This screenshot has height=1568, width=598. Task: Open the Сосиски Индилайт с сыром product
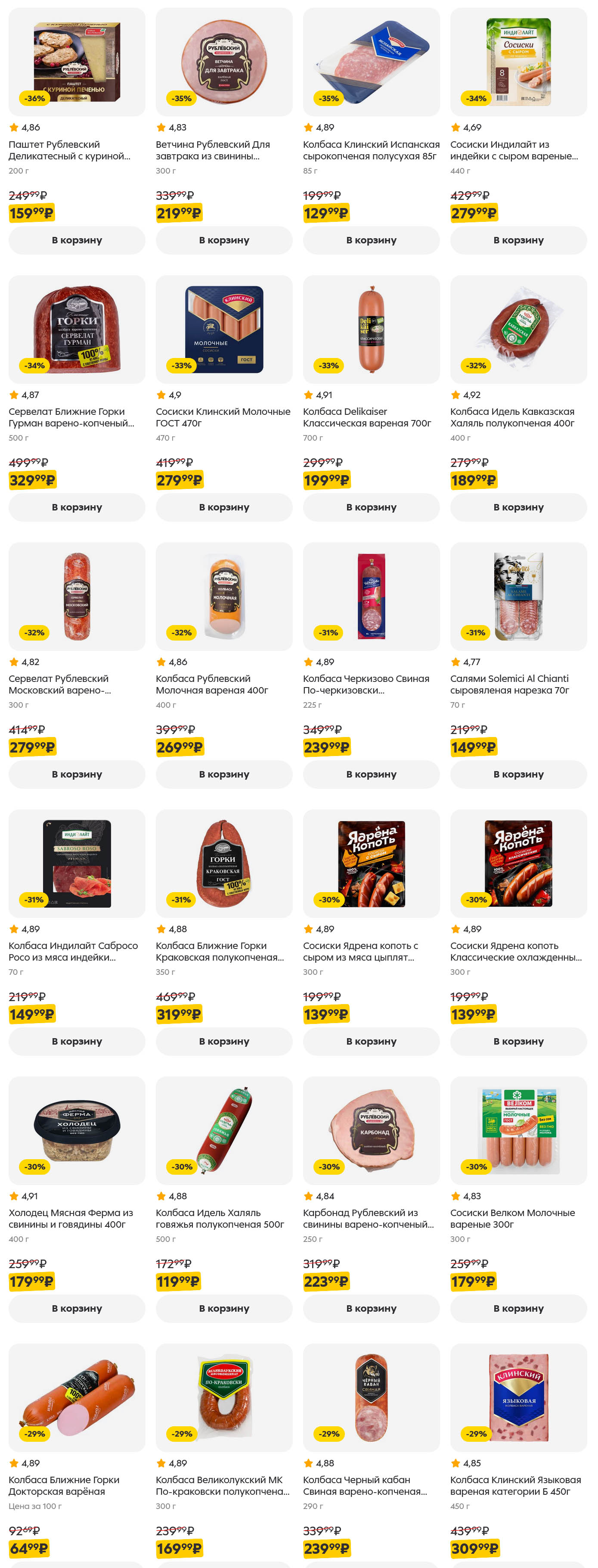click(x=518, y=62)
